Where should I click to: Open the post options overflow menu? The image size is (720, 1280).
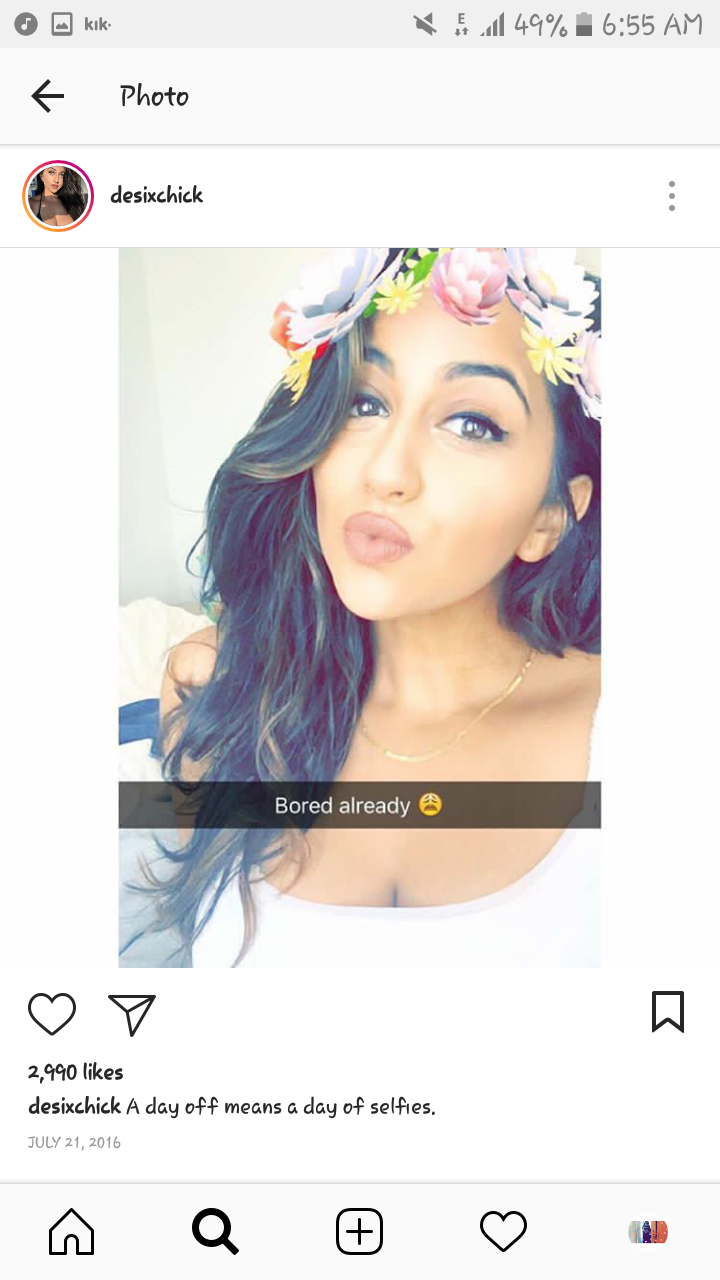[x=671, y=196]
